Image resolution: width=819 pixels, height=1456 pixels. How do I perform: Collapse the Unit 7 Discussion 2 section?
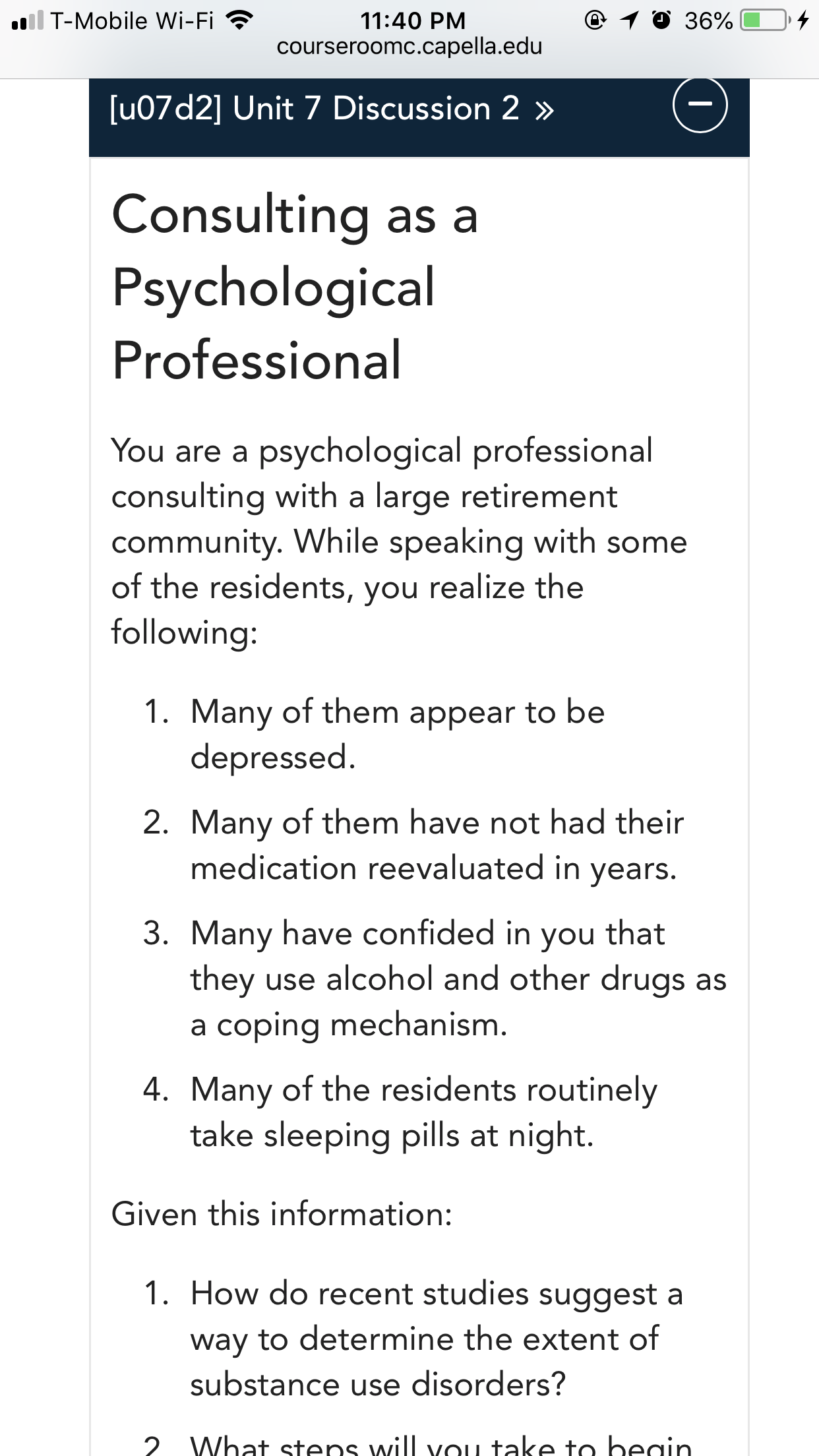[700, 105]
